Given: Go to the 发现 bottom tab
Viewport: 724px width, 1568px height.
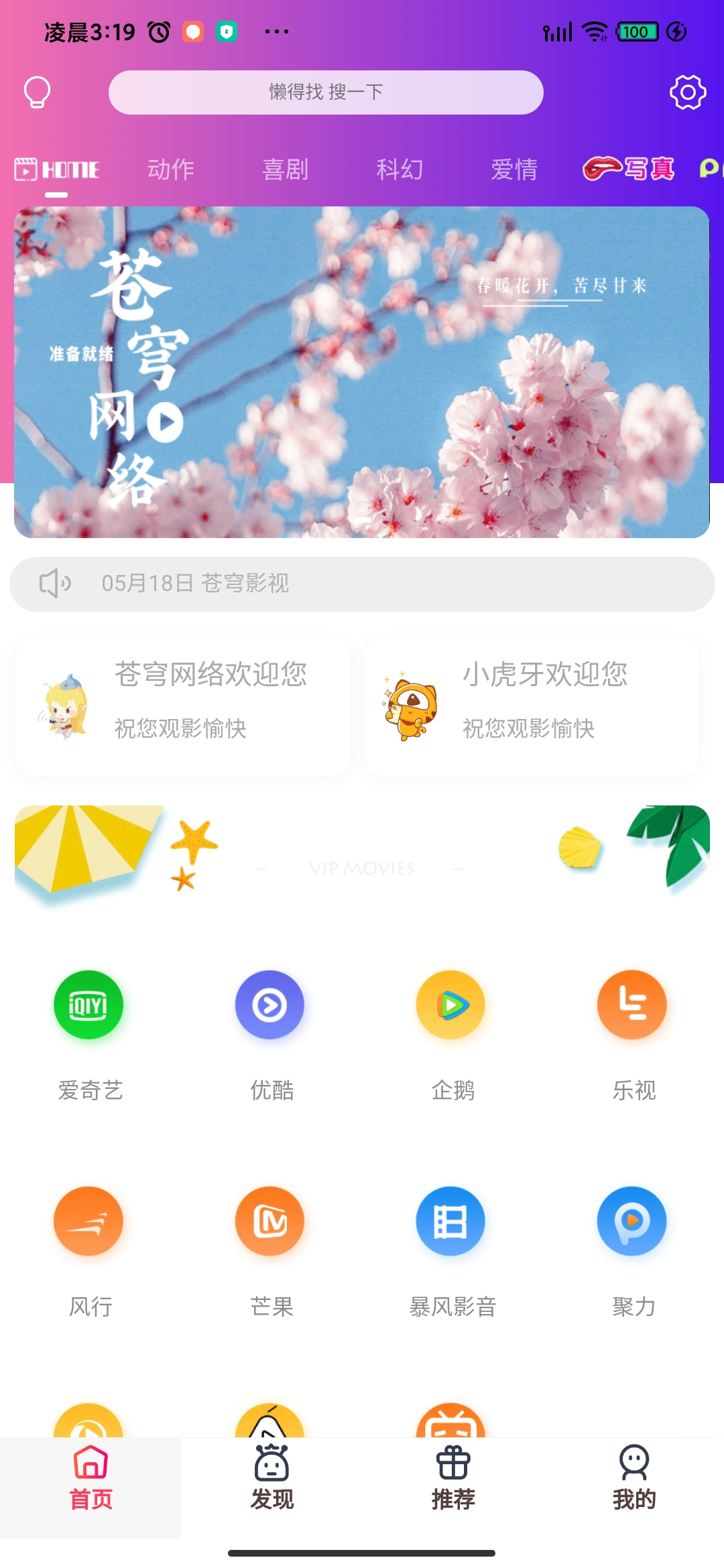Looking at the screenshot, I should tap(271, 1478).
